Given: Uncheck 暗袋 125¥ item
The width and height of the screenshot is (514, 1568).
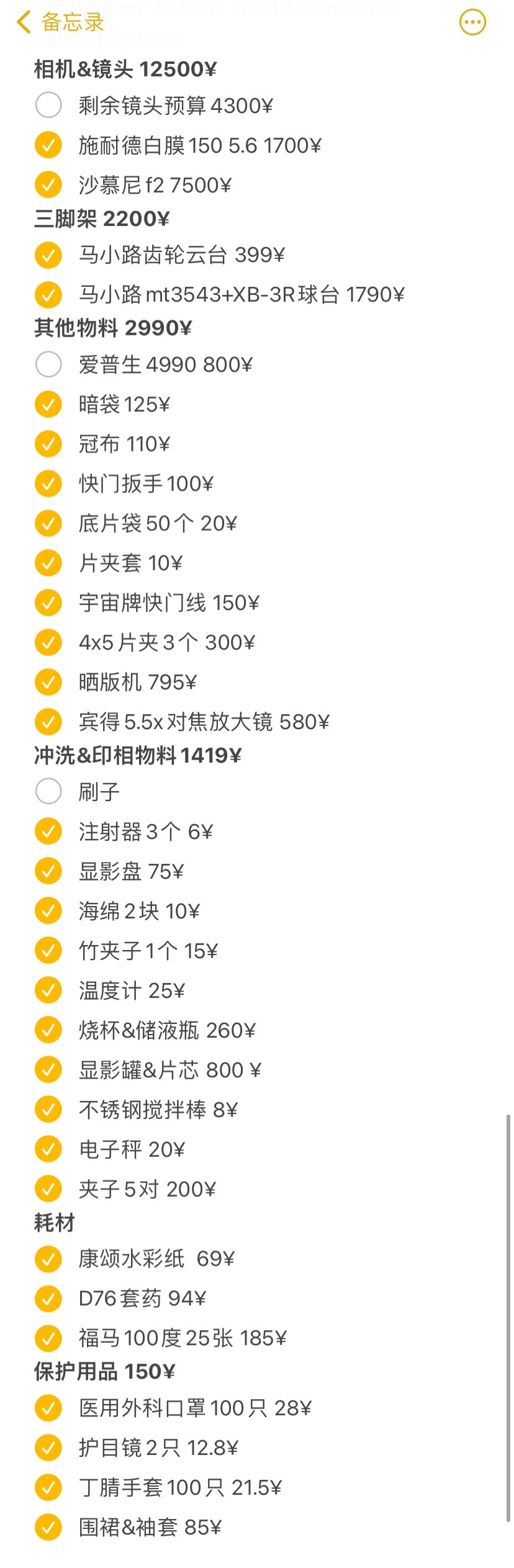Looking at the screenshot, I should point(48,404).
